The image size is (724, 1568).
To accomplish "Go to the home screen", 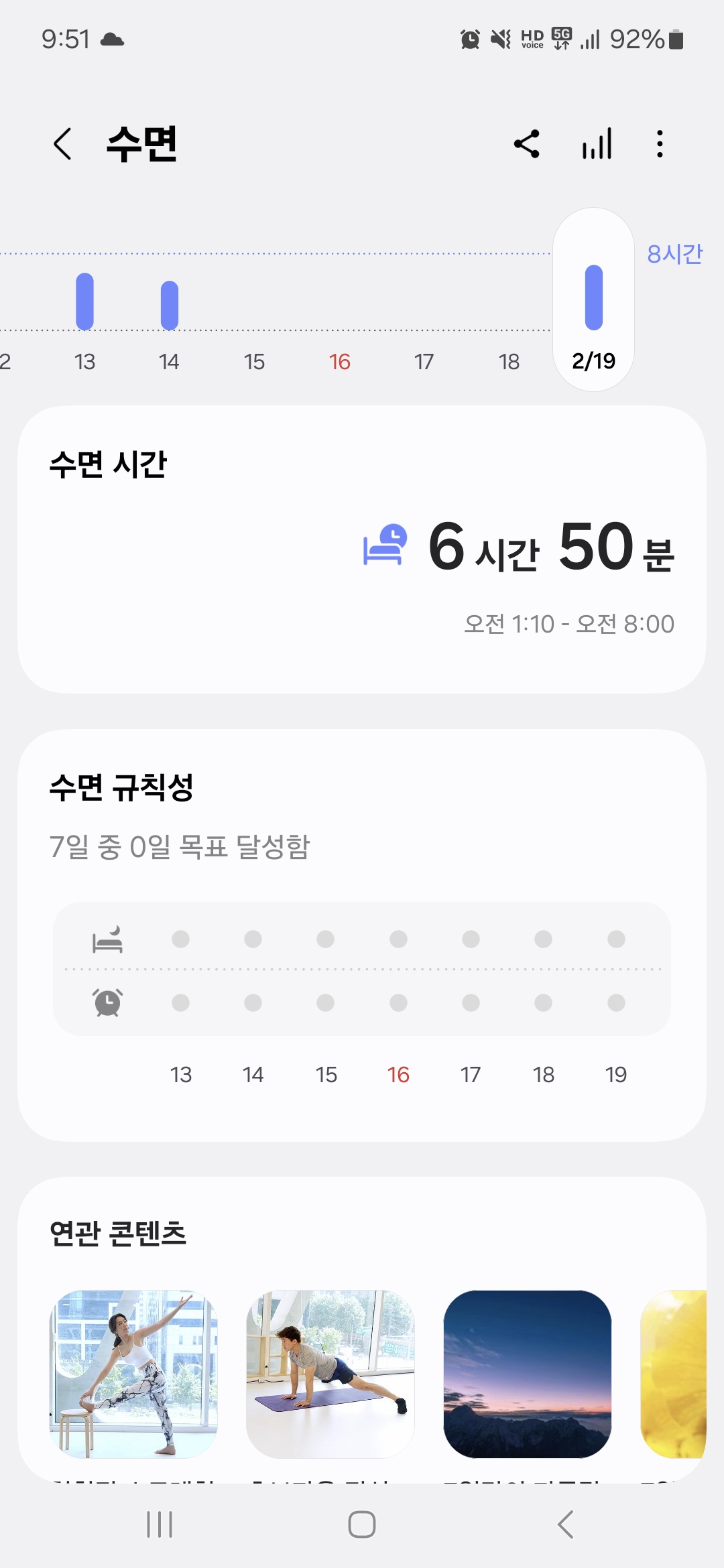I will coord(362,1524).
